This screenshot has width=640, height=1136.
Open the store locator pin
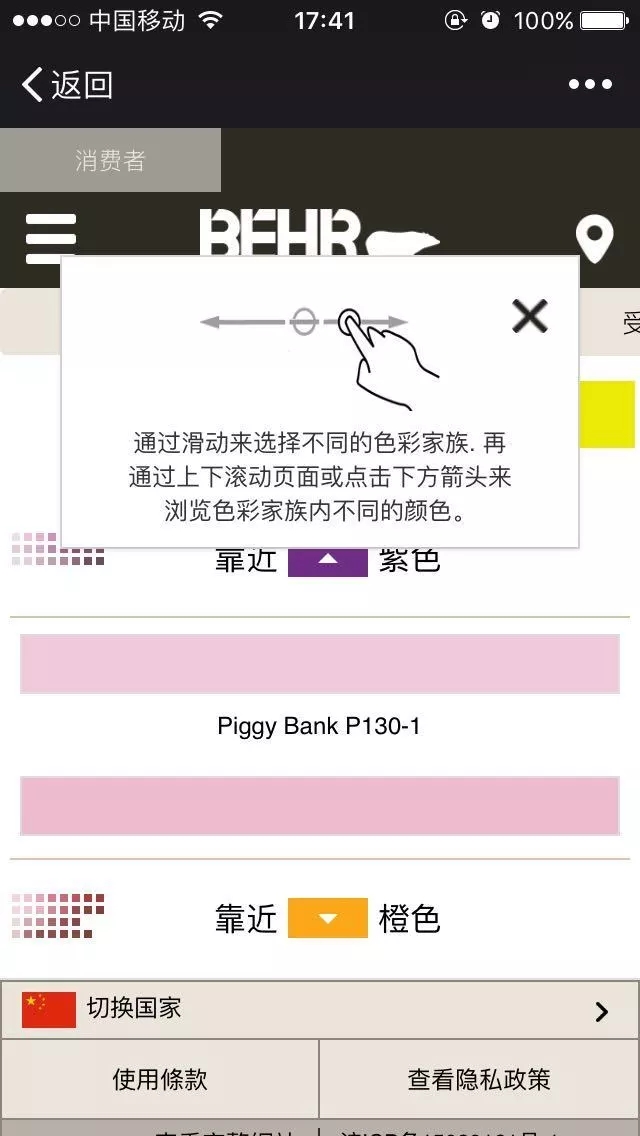[x=594, y=240]
